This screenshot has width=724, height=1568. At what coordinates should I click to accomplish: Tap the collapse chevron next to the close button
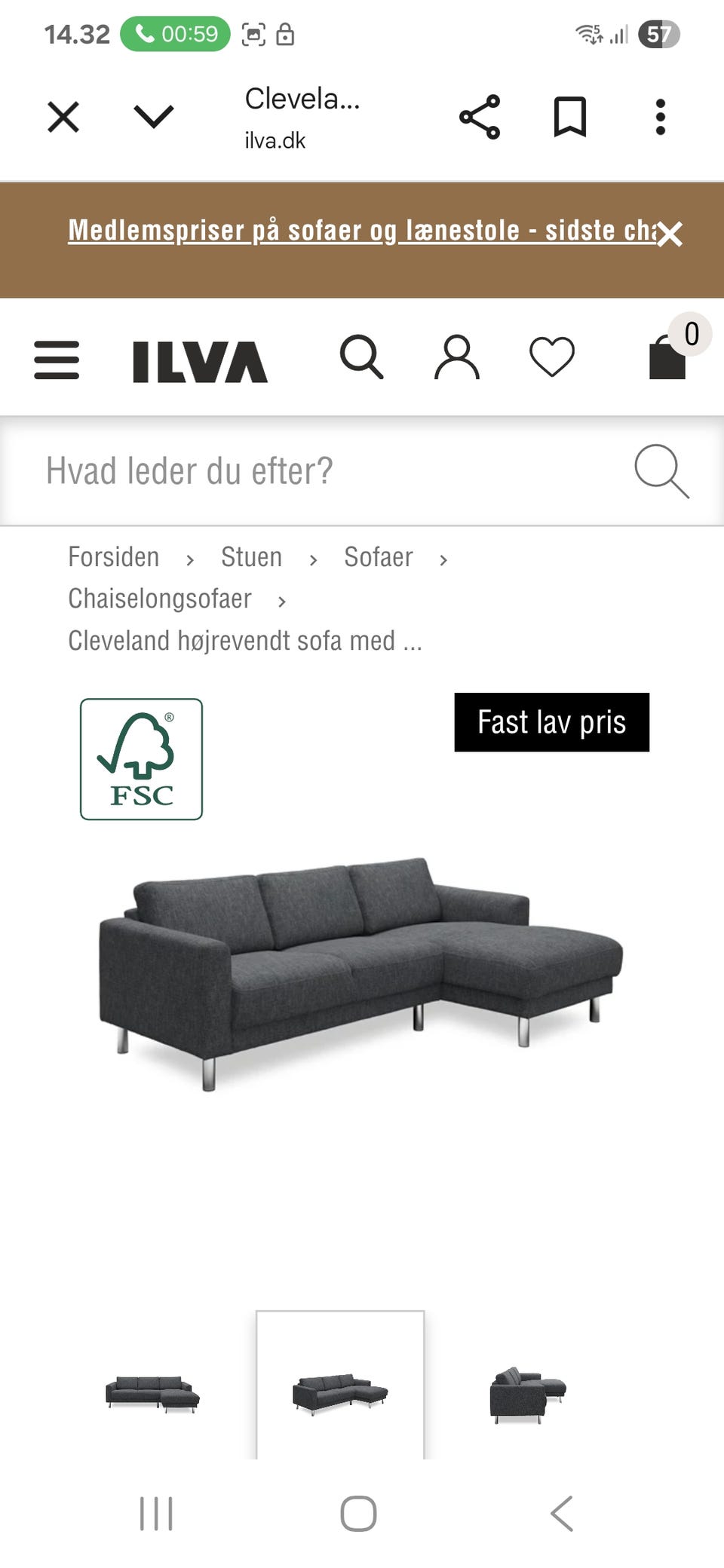[x=153, y=117]
